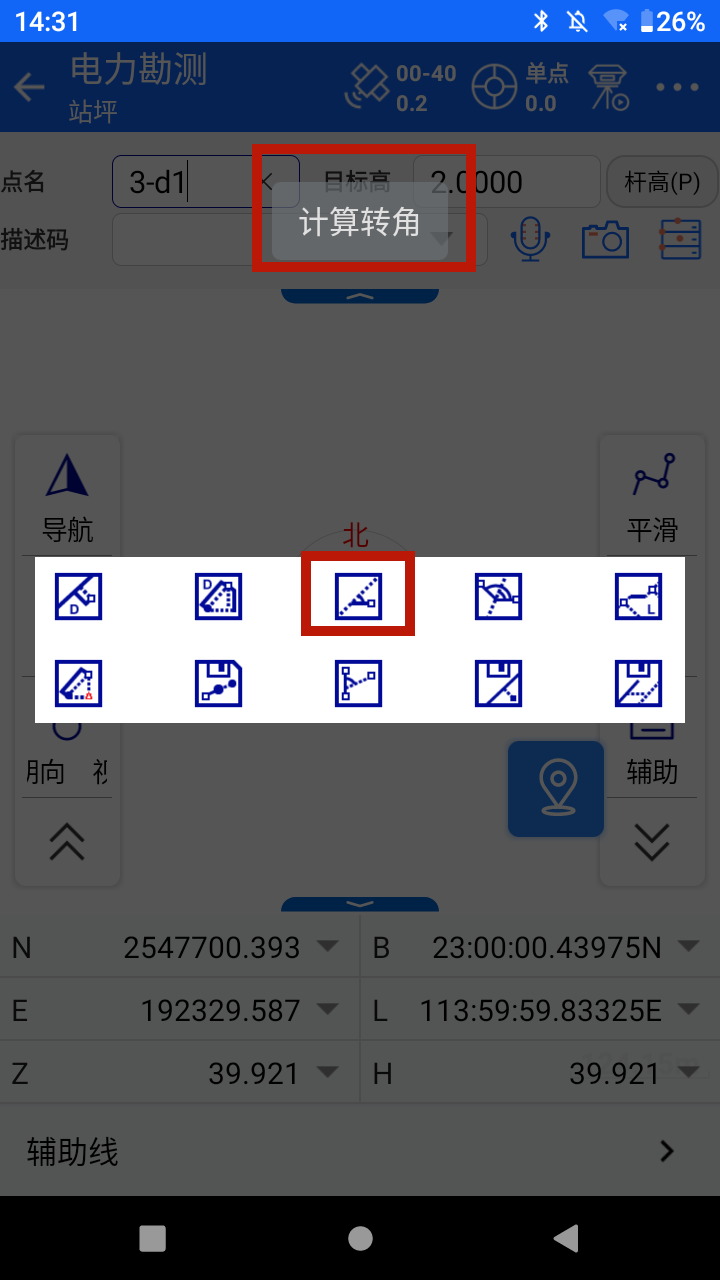
Task: Select the floppy-disk icon with two parallel lines
Action: [638, 684]
